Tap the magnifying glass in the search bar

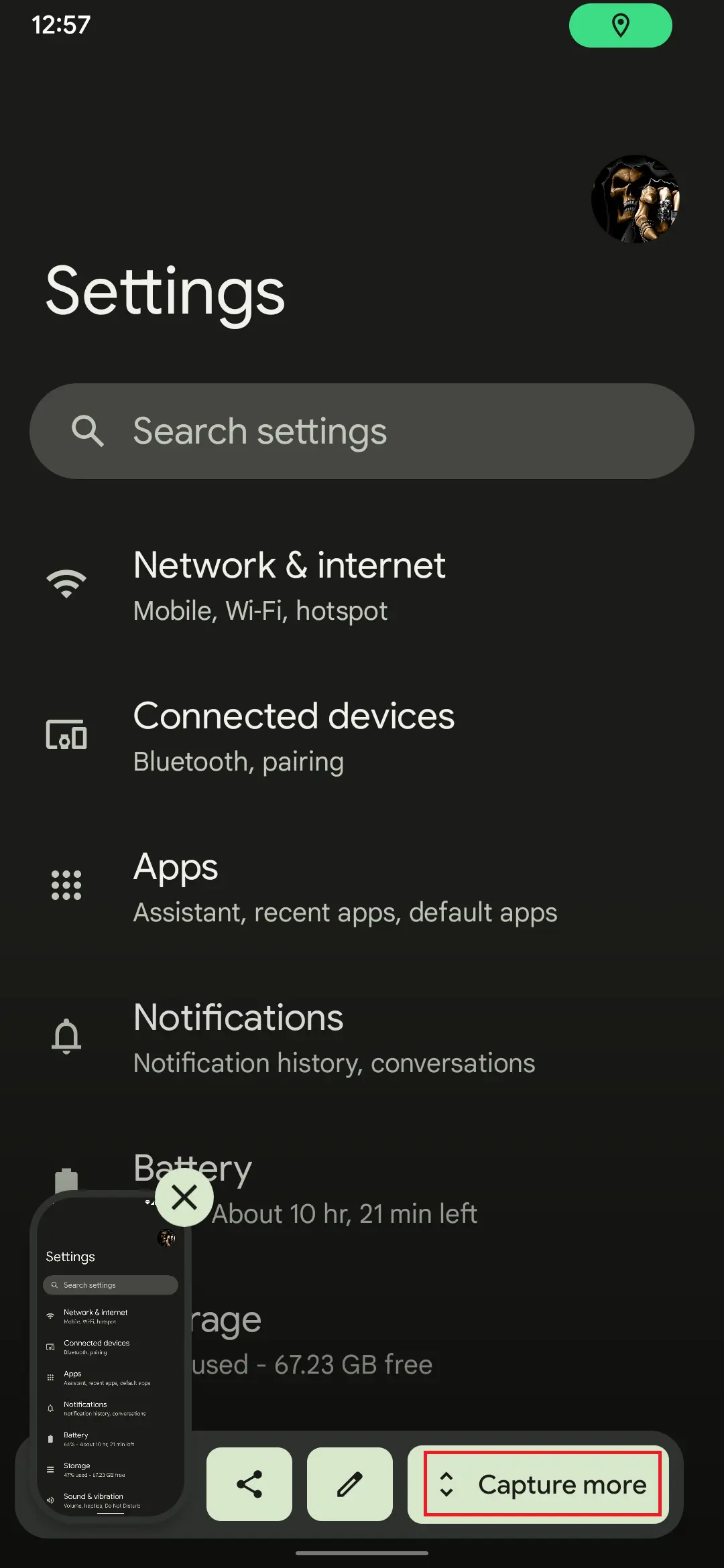(88, 431)
